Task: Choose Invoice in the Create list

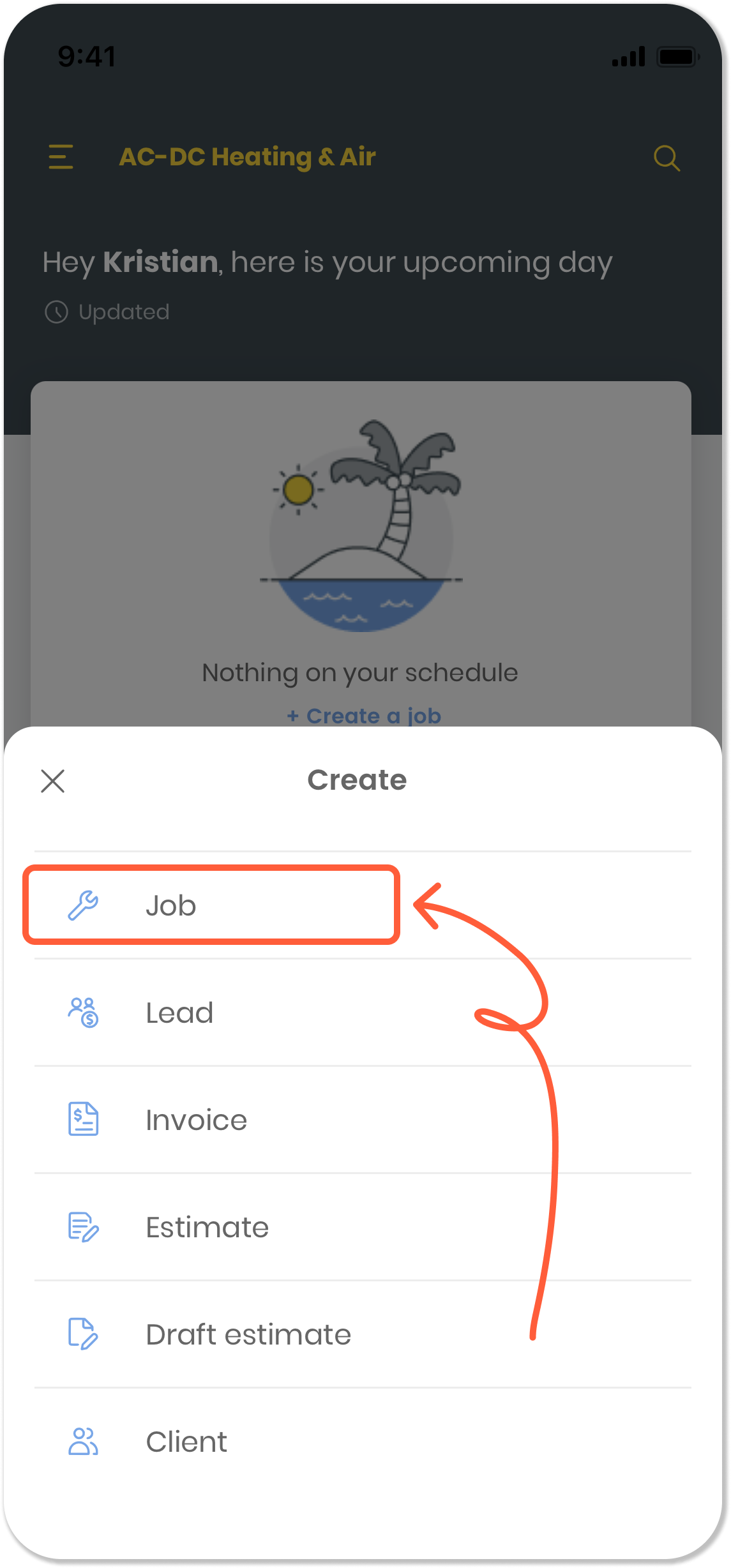Action: coord(196,1120)
